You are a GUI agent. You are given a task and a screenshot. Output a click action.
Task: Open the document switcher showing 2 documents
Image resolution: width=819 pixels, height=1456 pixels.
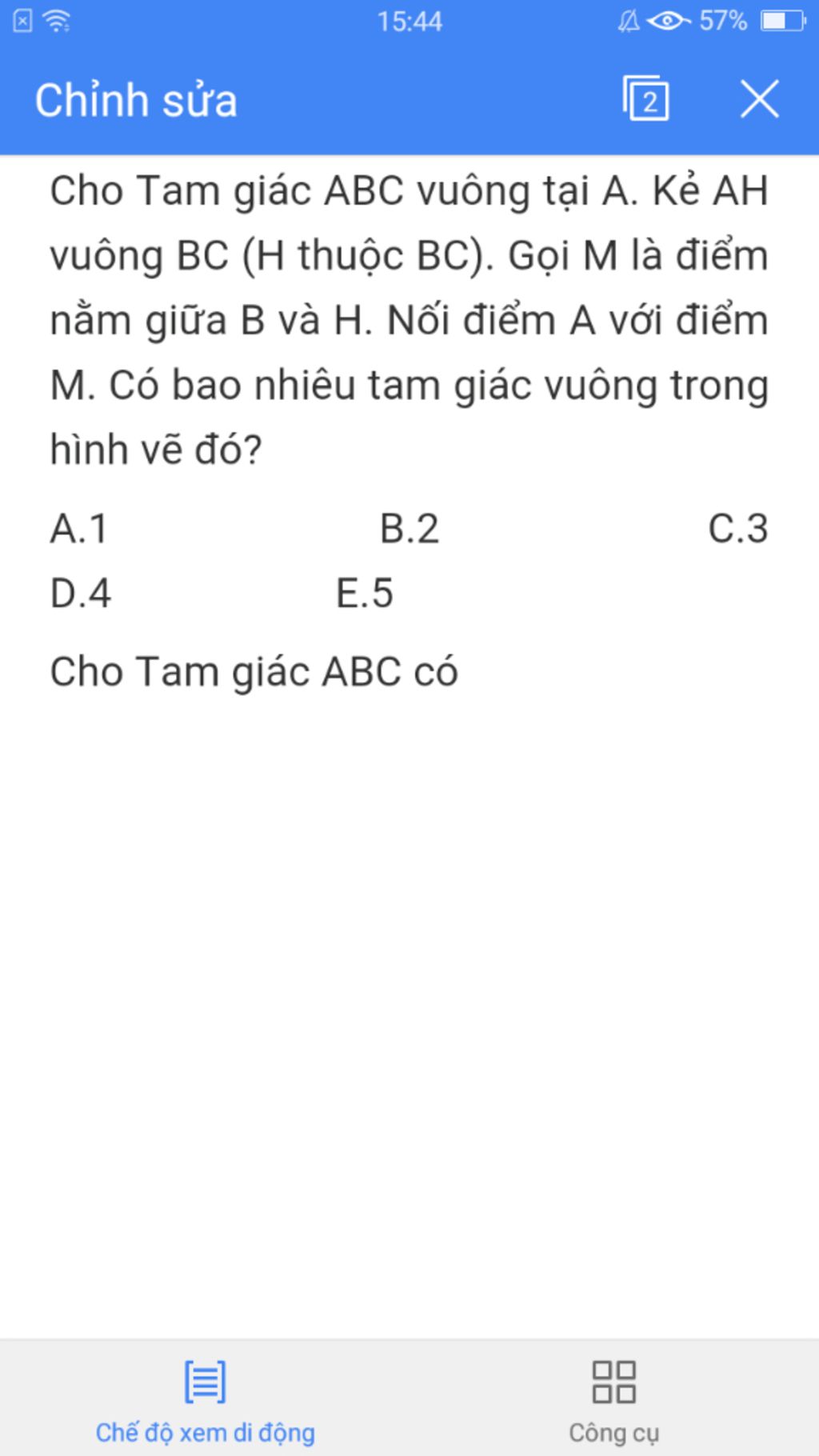click(645, 98)
